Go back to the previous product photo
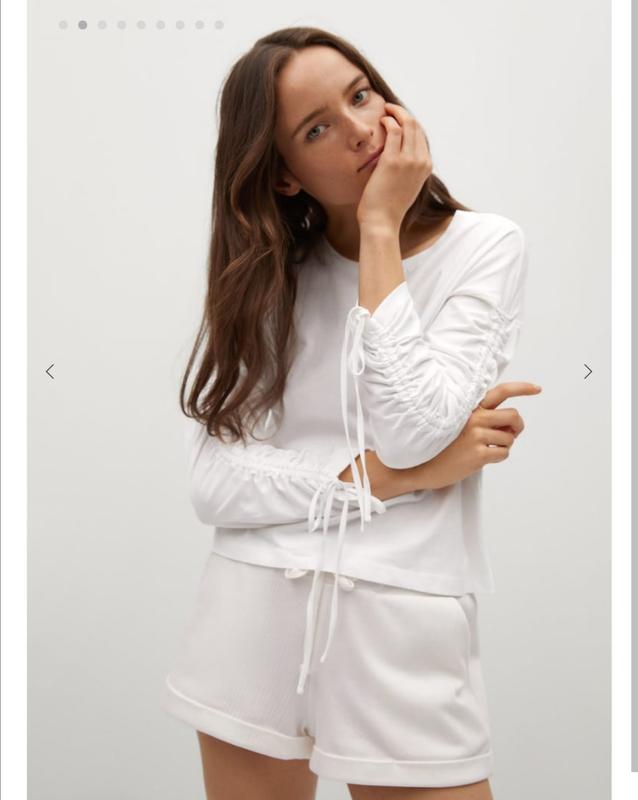Image resolution: width=638 pixels, height=800 pixels. pos(50,372)
